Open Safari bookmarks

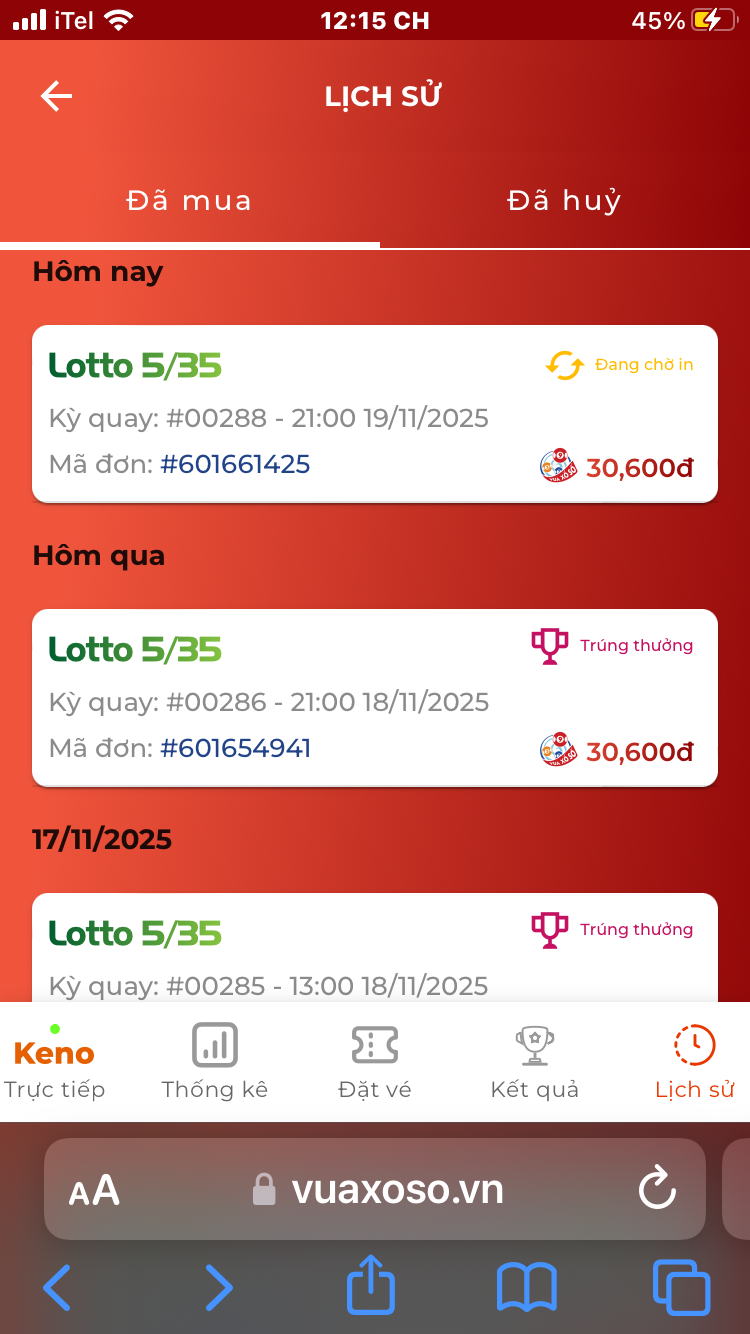[527, 1288]
